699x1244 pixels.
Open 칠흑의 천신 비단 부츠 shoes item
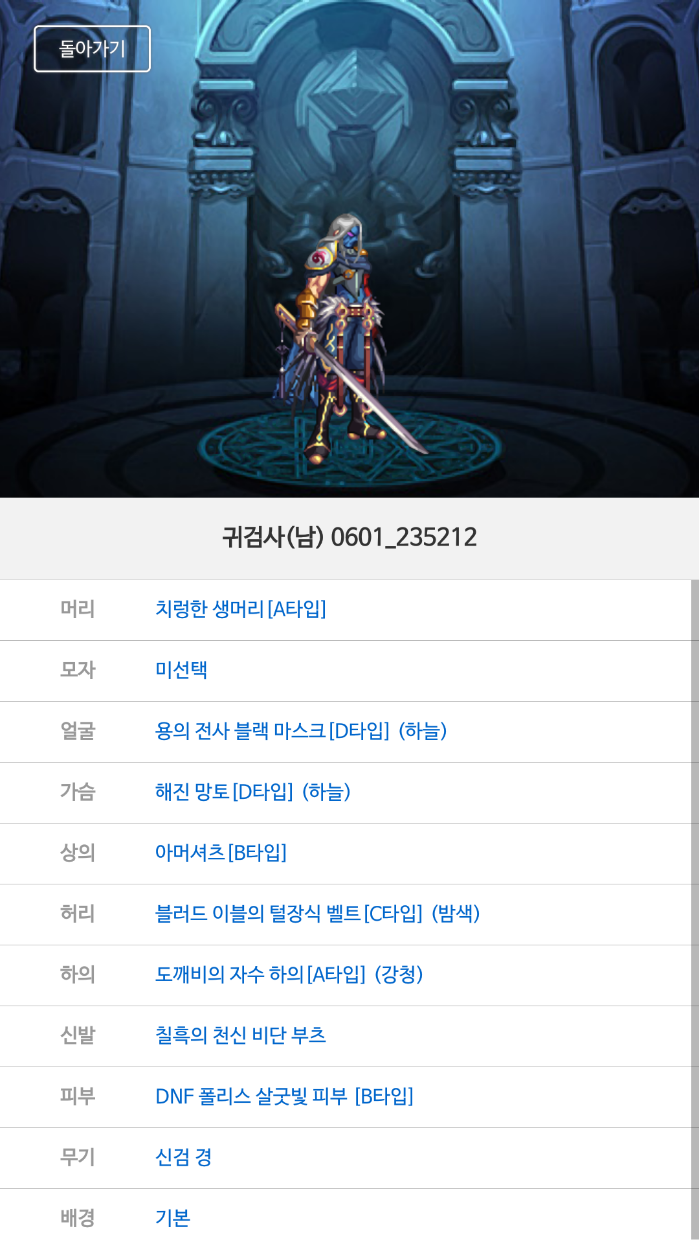coord(240,1036)
